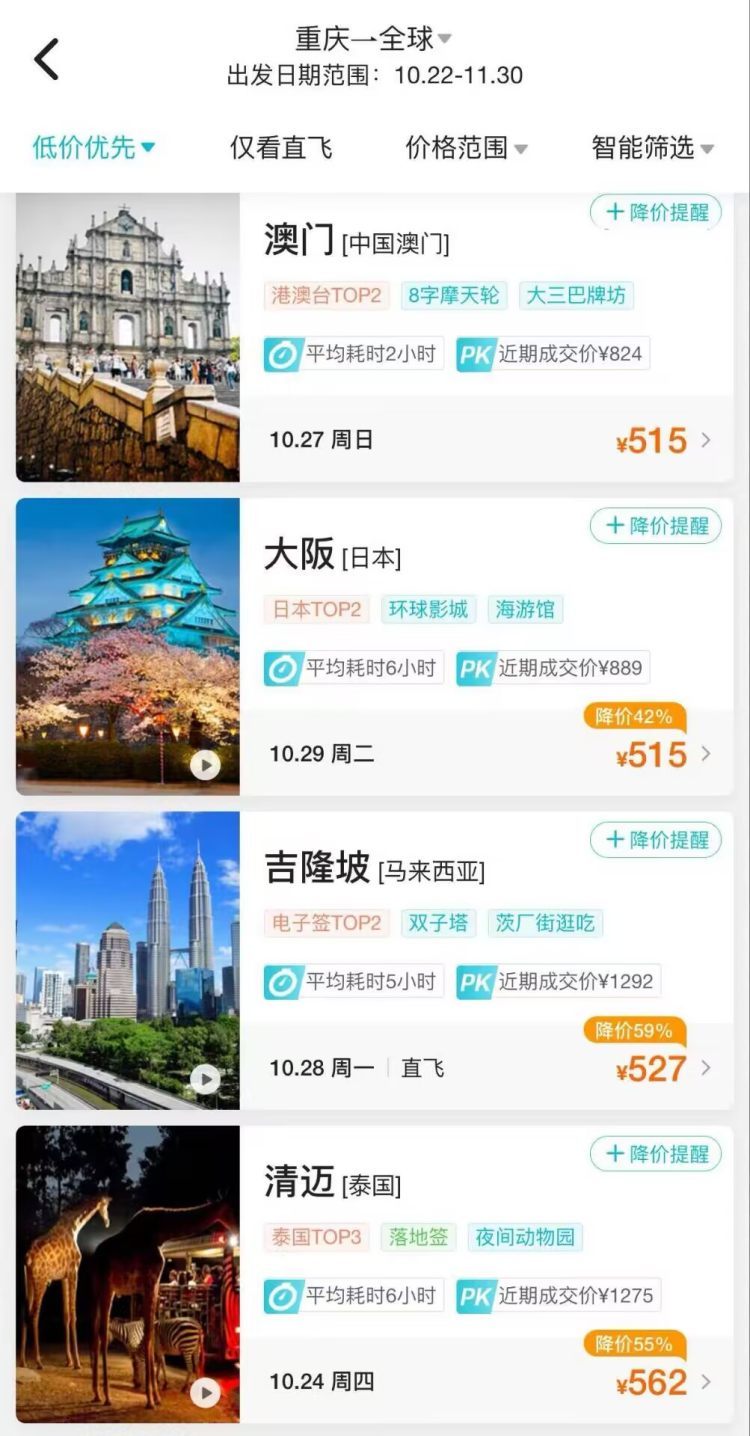Set 降价提醒 price alert for 澳门
750x1436 pixels.
click(656, 212)
